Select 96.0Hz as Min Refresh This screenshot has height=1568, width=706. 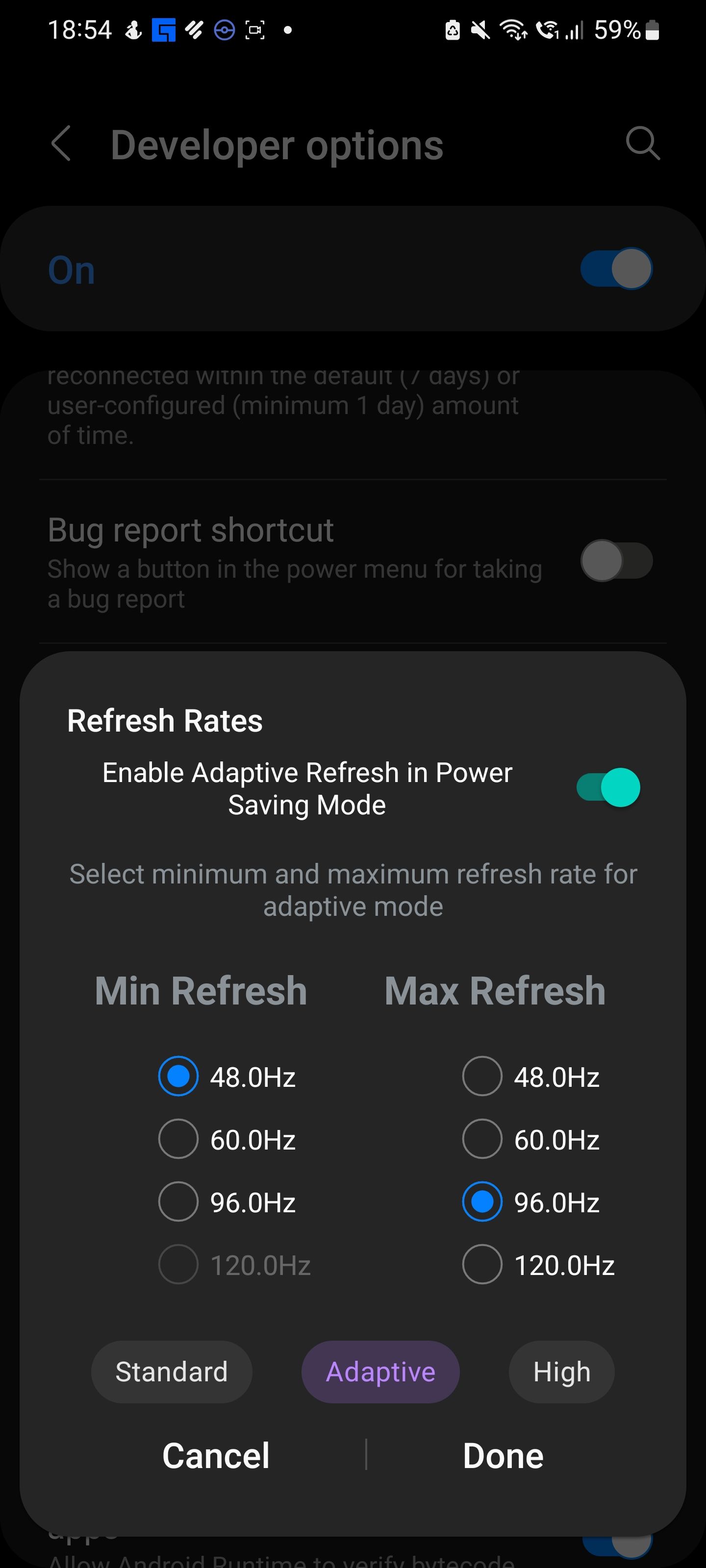[x=178, y=1201]
